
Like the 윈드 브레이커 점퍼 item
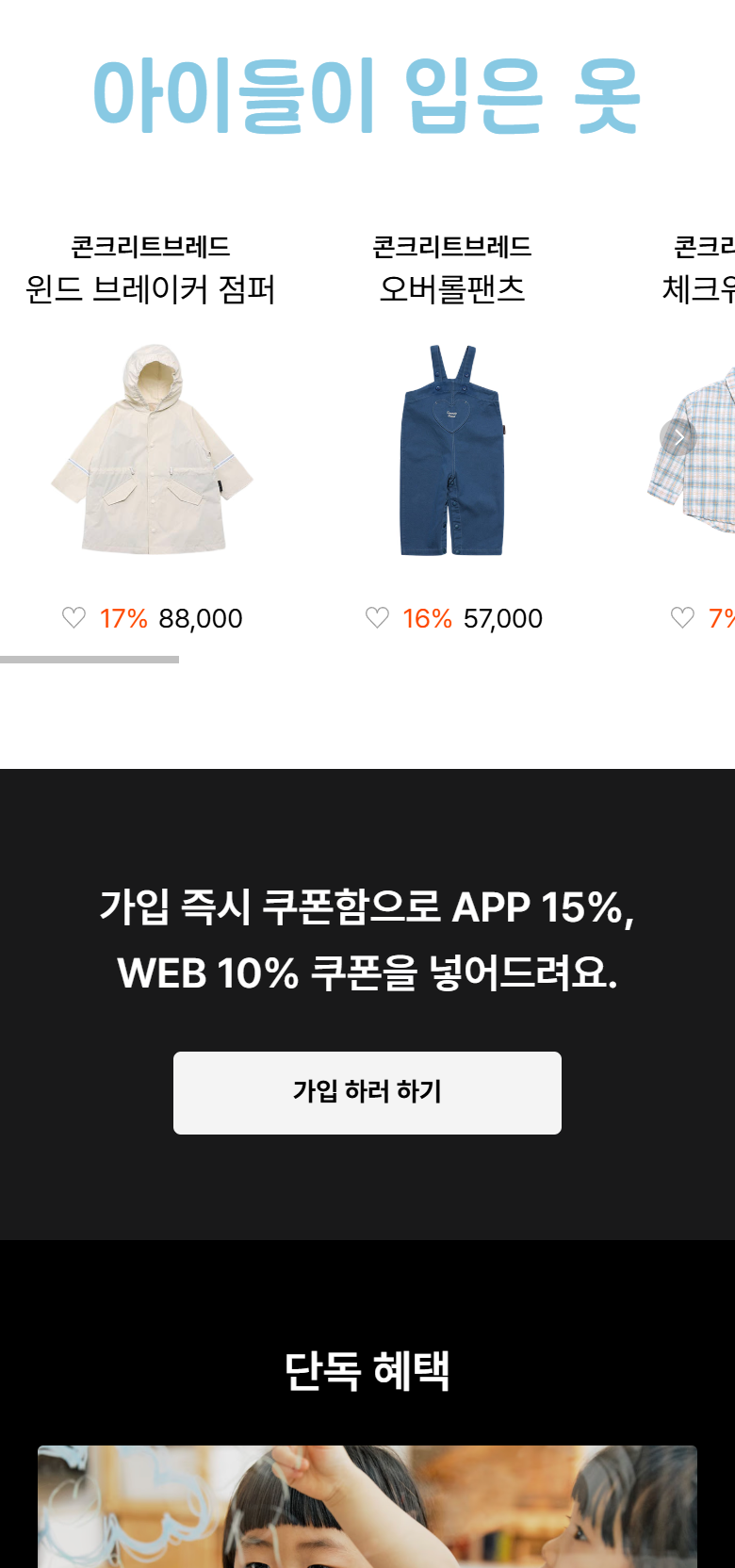73,618
